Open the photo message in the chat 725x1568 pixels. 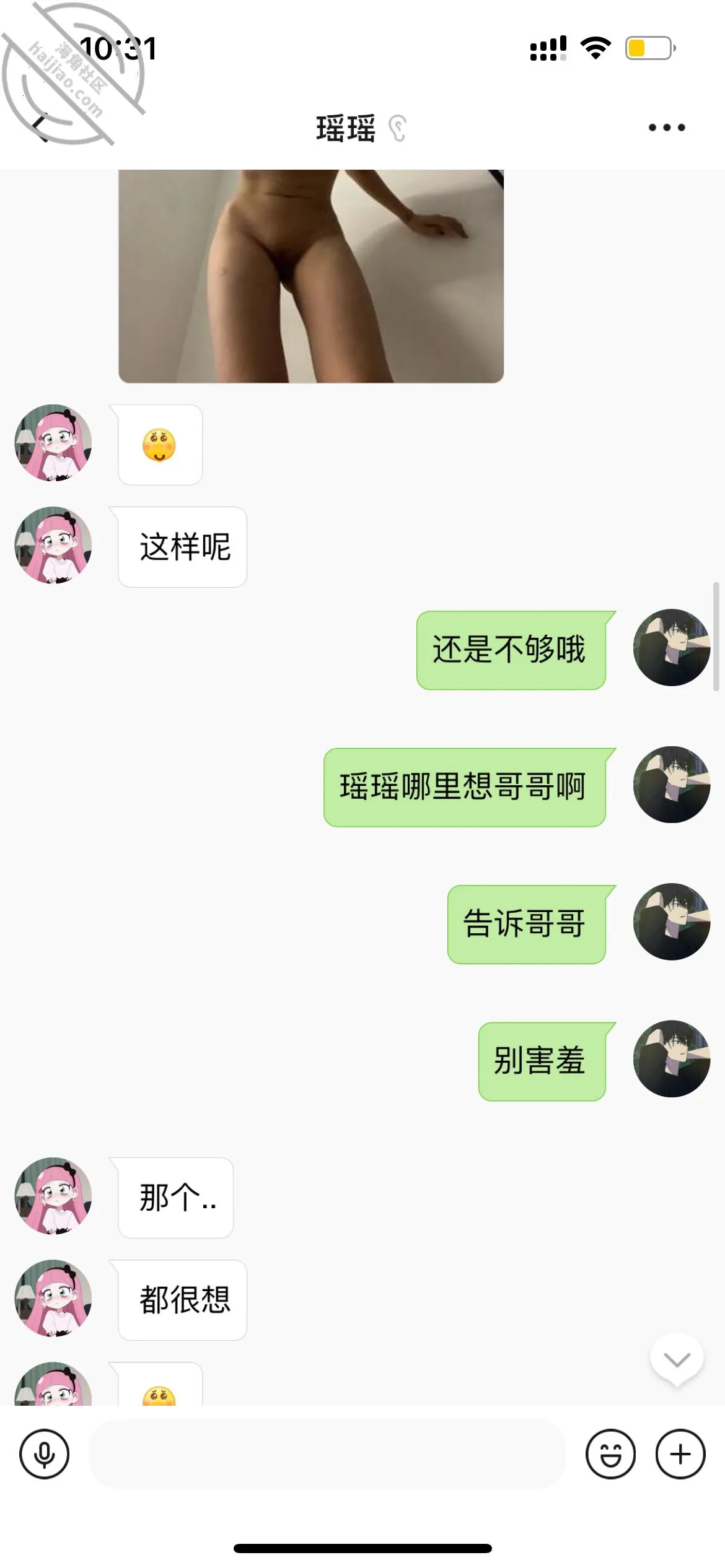tap(311, 276)
